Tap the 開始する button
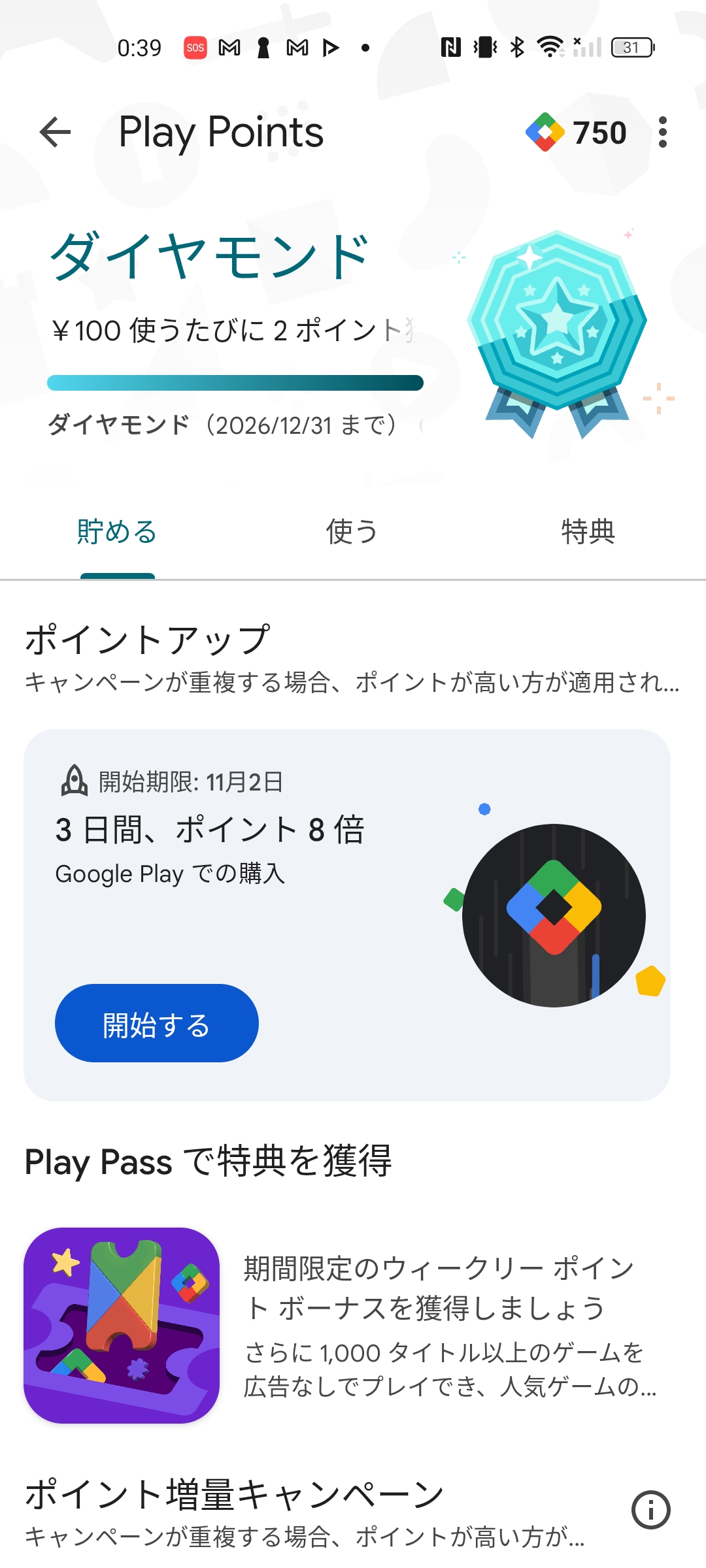Image resolution: width=706 pixels, height=1568 pixels. point(157,1023)
